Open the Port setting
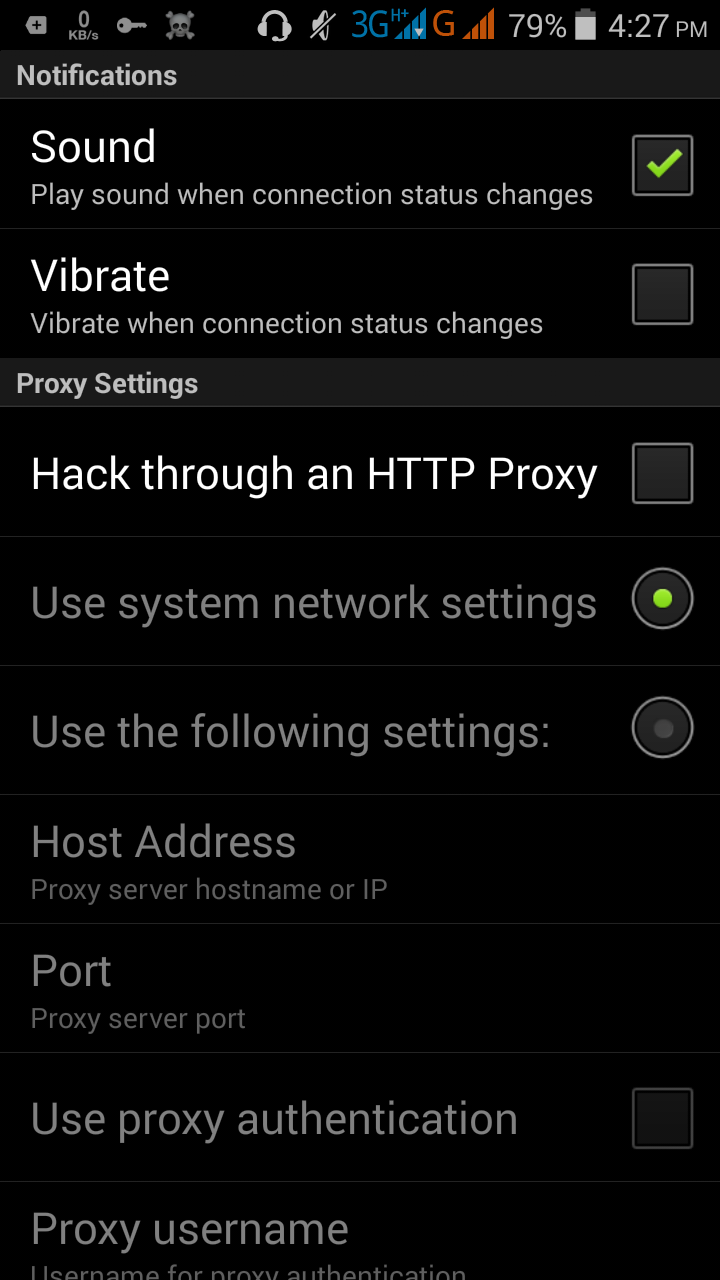Viewport: 720px width, 1280px height. pos(360,989)
